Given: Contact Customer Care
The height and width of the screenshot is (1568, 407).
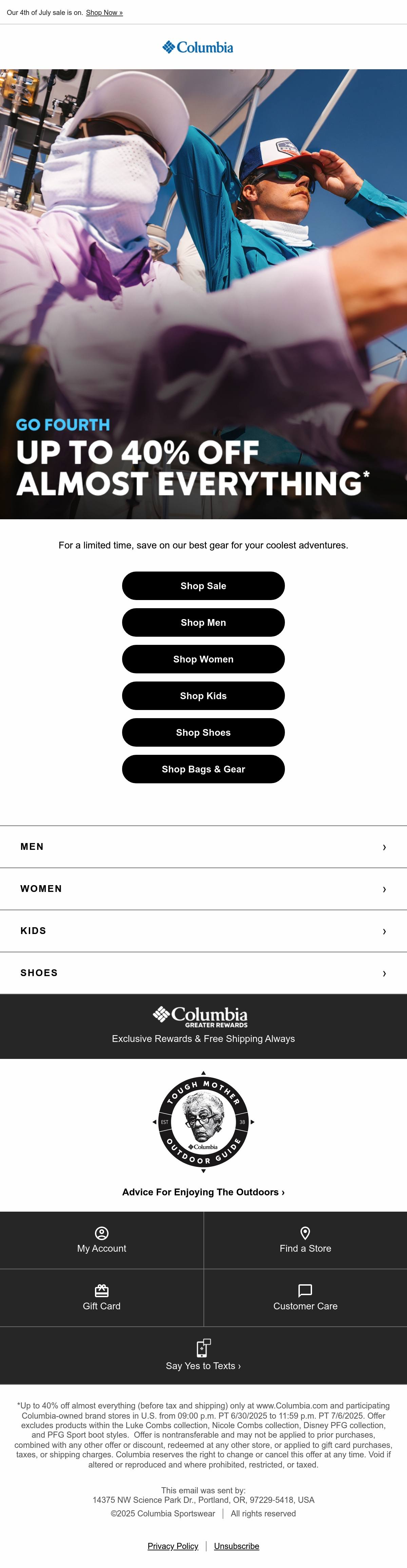Looking at the screenshot, I should [305, 1298].
